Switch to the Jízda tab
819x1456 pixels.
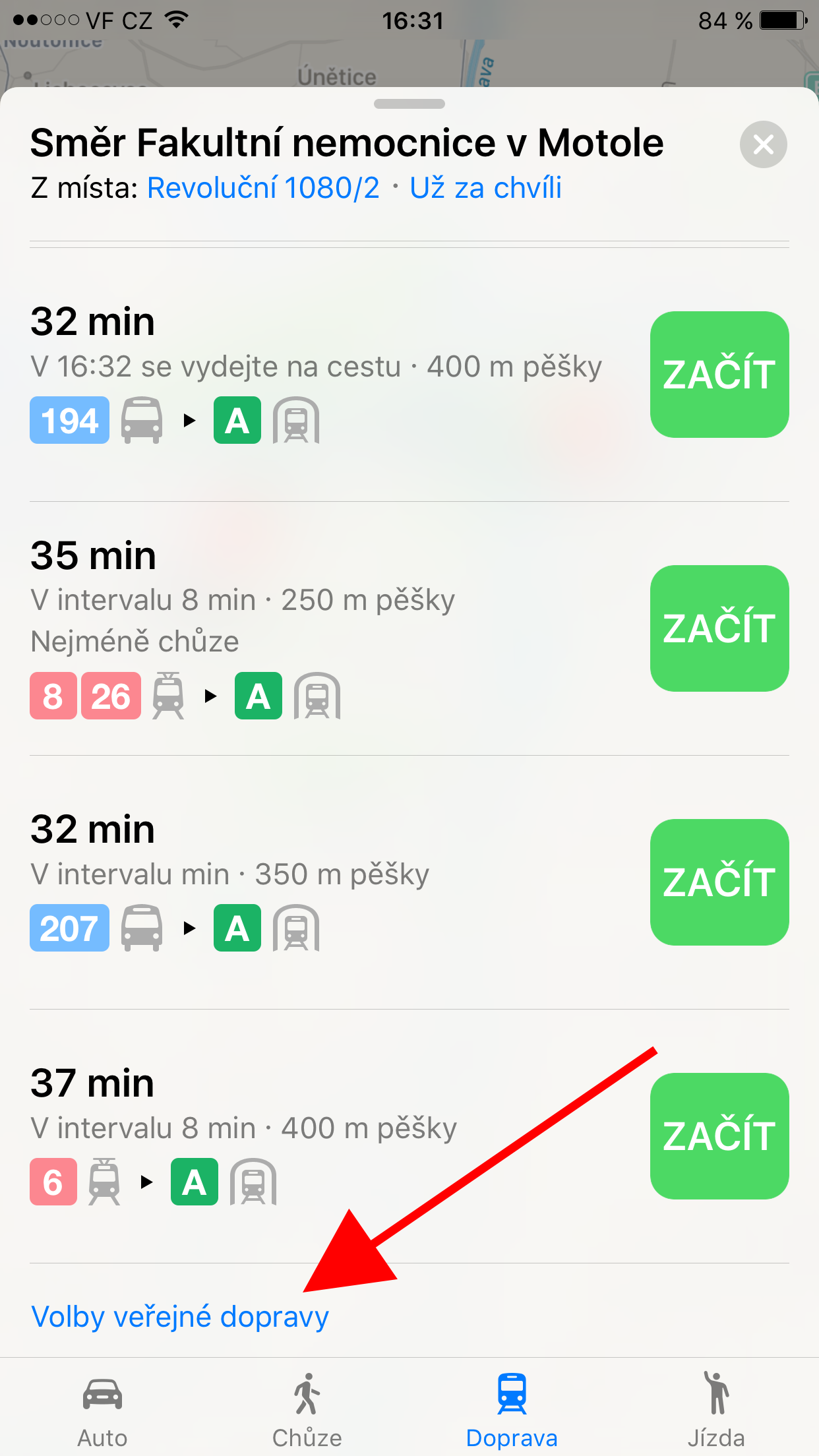click(716, 1409)
